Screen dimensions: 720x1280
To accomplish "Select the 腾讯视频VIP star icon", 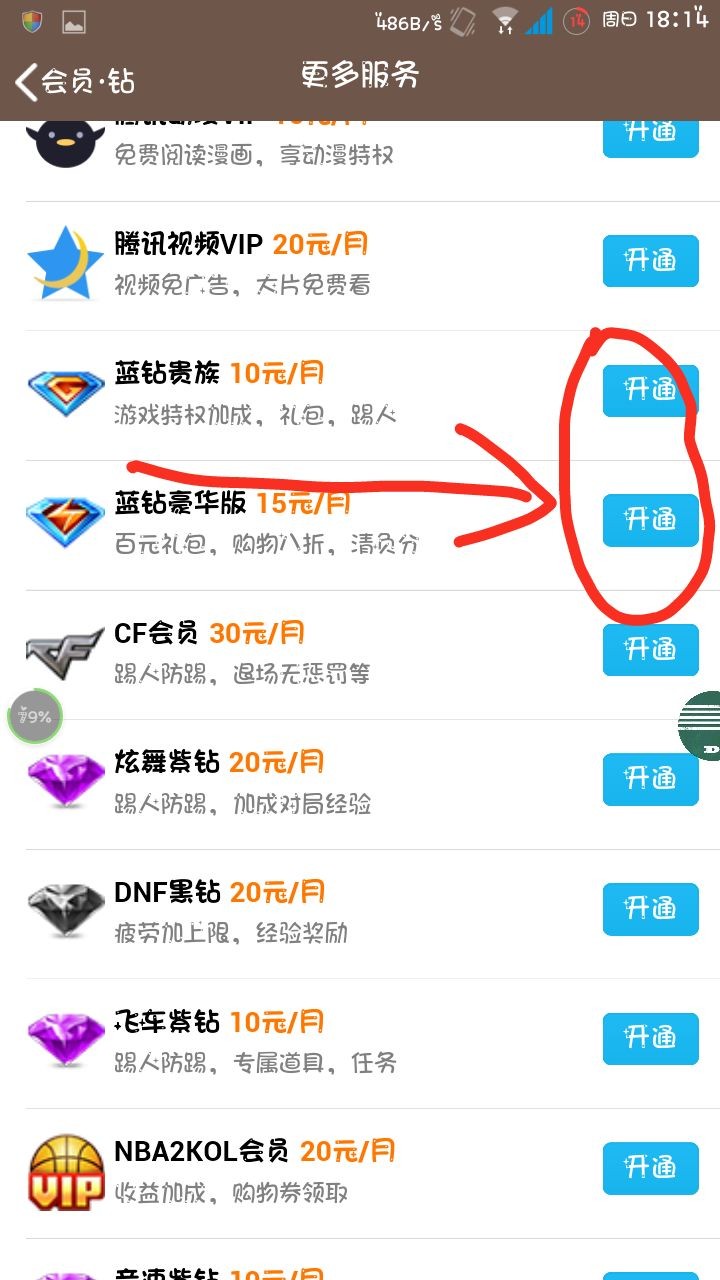I will (64, 260).
